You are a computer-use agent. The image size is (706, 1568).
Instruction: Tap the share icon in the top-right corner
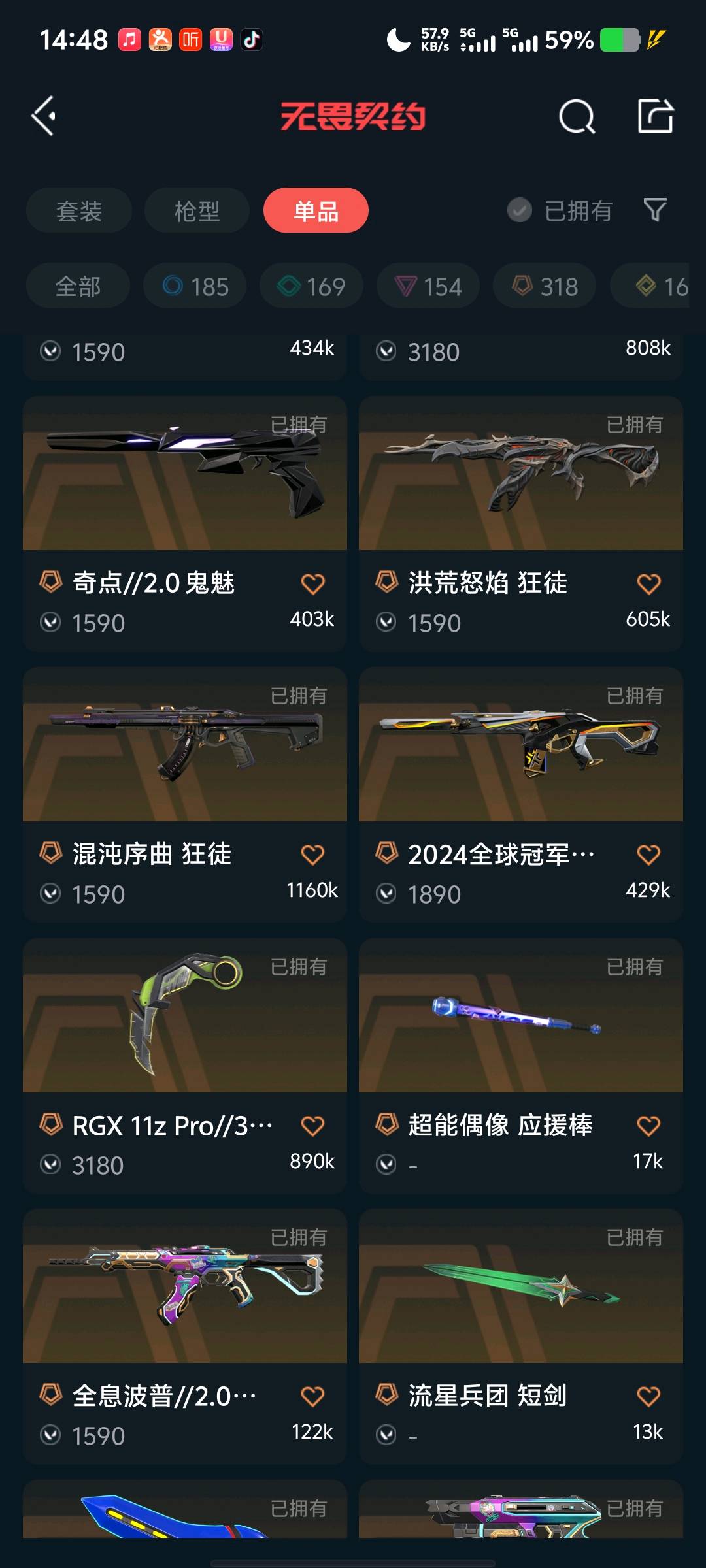655,116
